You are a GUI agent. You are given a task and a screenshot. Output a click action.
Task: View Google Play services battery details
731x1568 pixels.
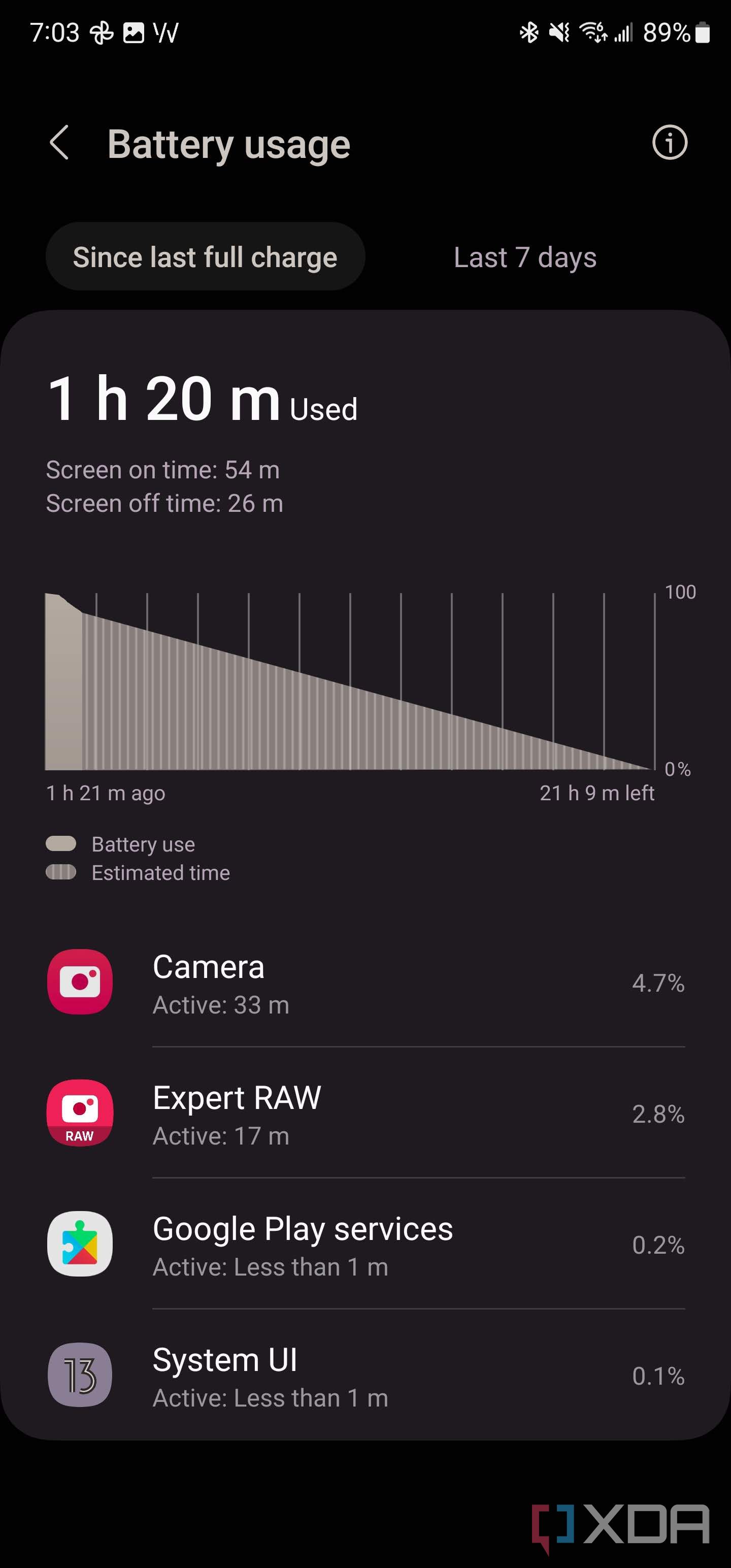(365, 1244)
